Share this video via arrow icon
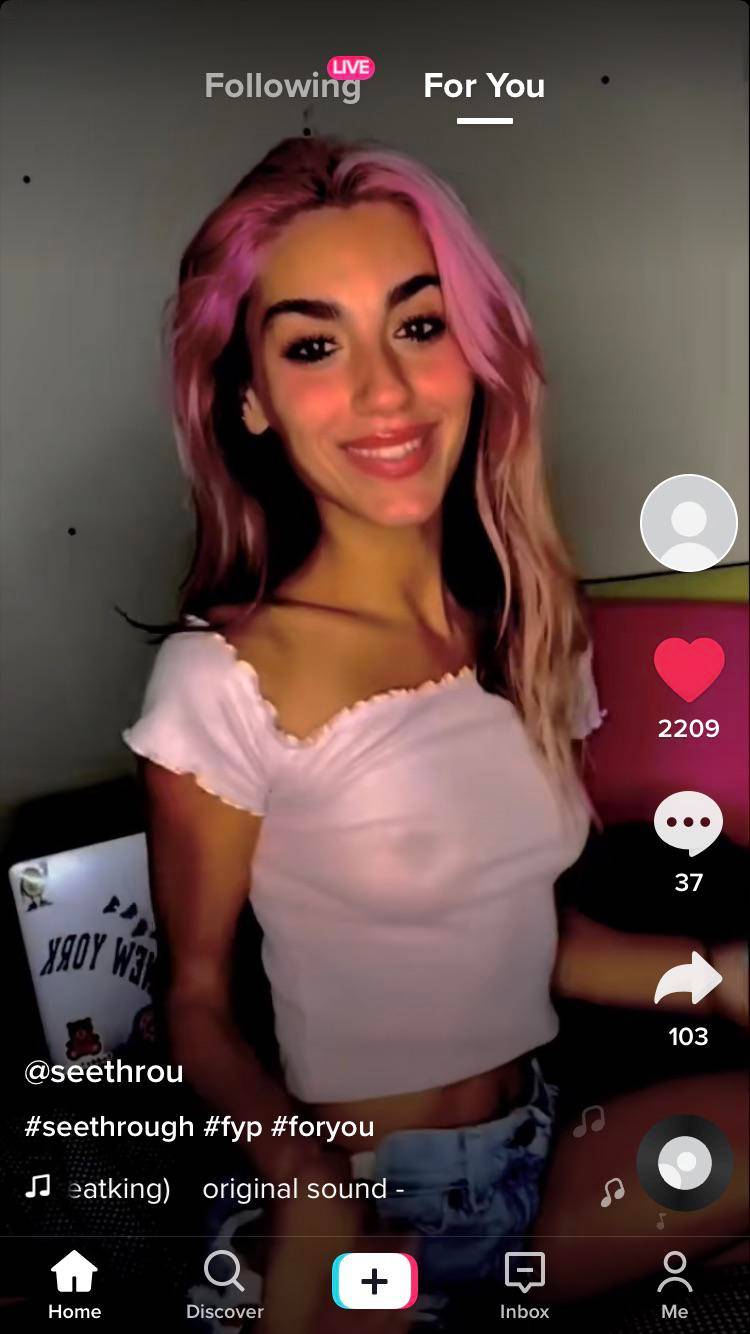Image resolution: width=750 pixels, height=1334 pixels. tap(688, 978)
